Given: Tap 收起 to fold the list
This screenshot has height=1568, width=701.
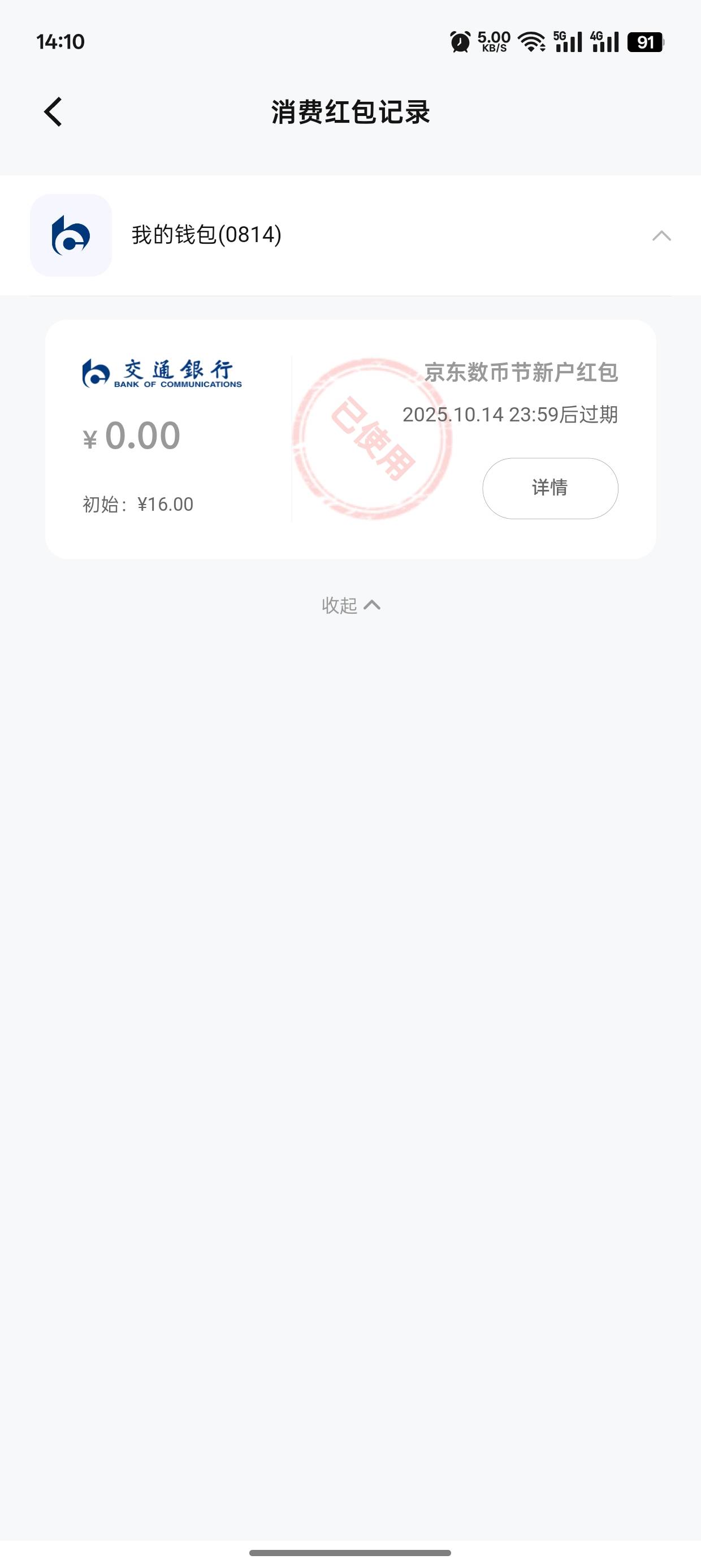Looking at the screenshot, I should pyautogui.click(x=350, y=605).
